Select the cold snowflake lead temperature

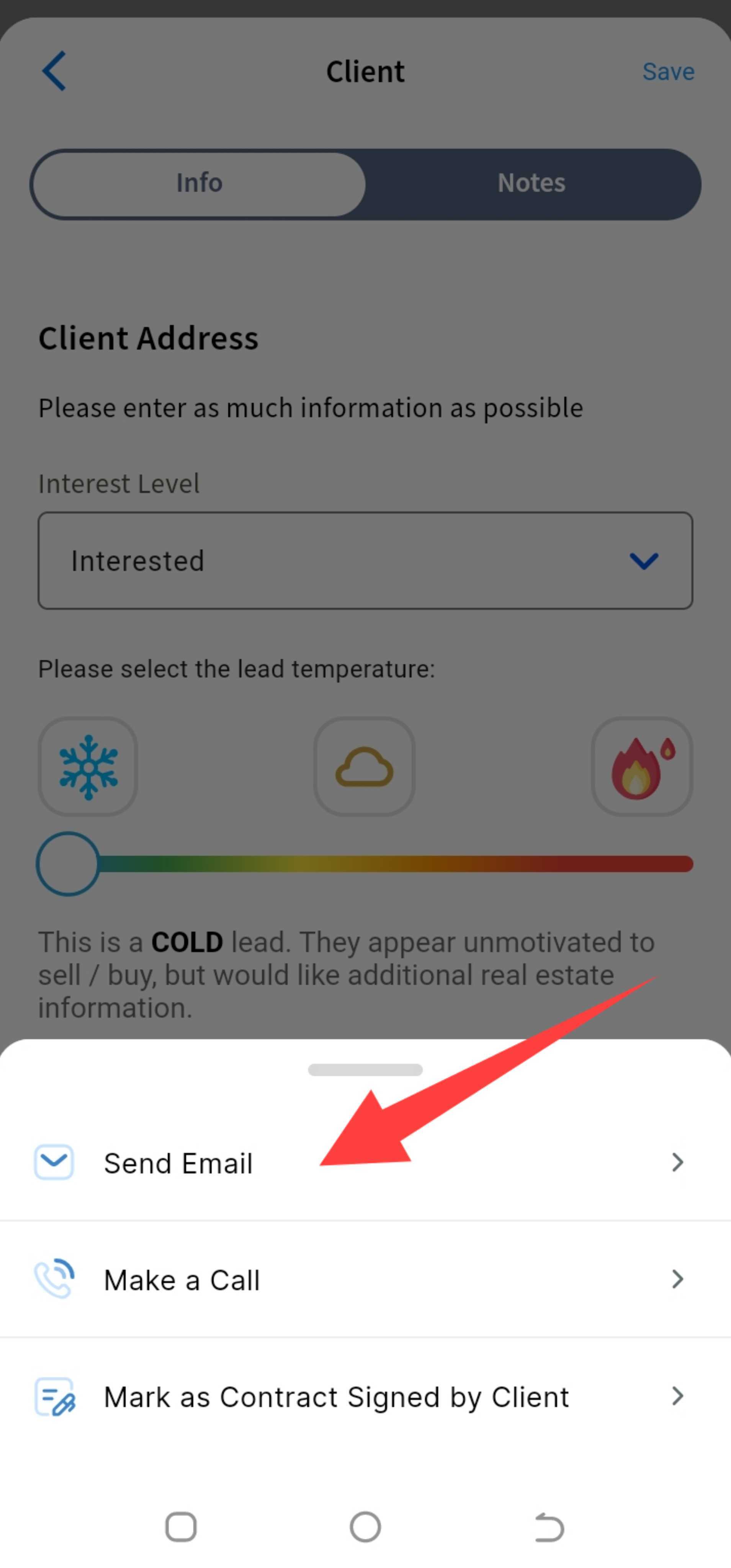[x=88, y=766]
